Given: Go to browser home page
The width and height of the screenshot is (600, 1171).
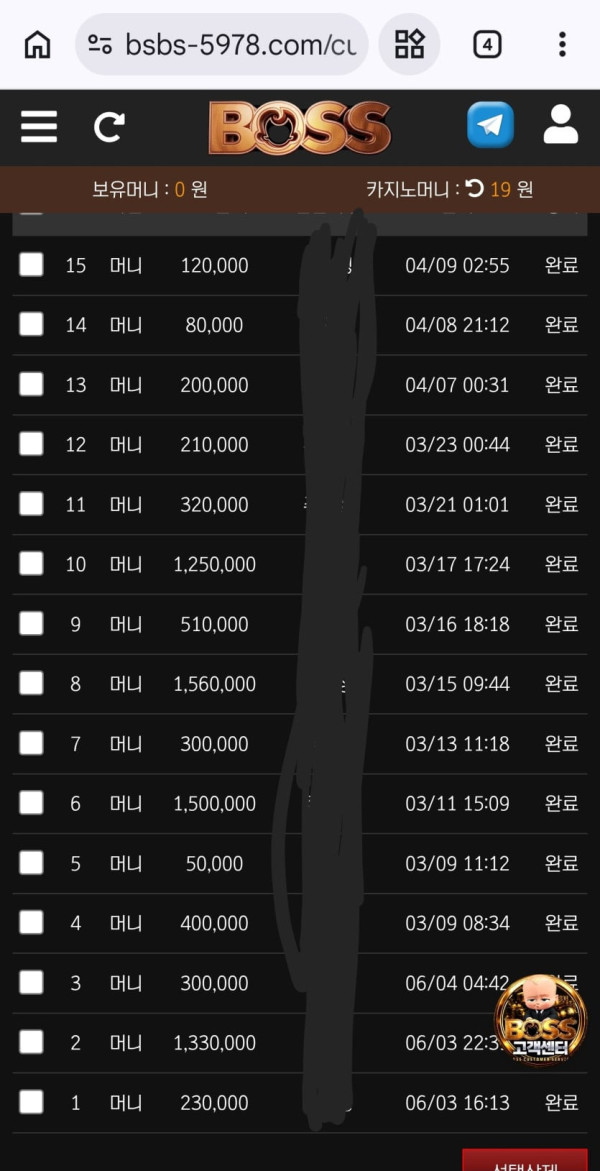Looking at the screenshot, I should [37, 44].
